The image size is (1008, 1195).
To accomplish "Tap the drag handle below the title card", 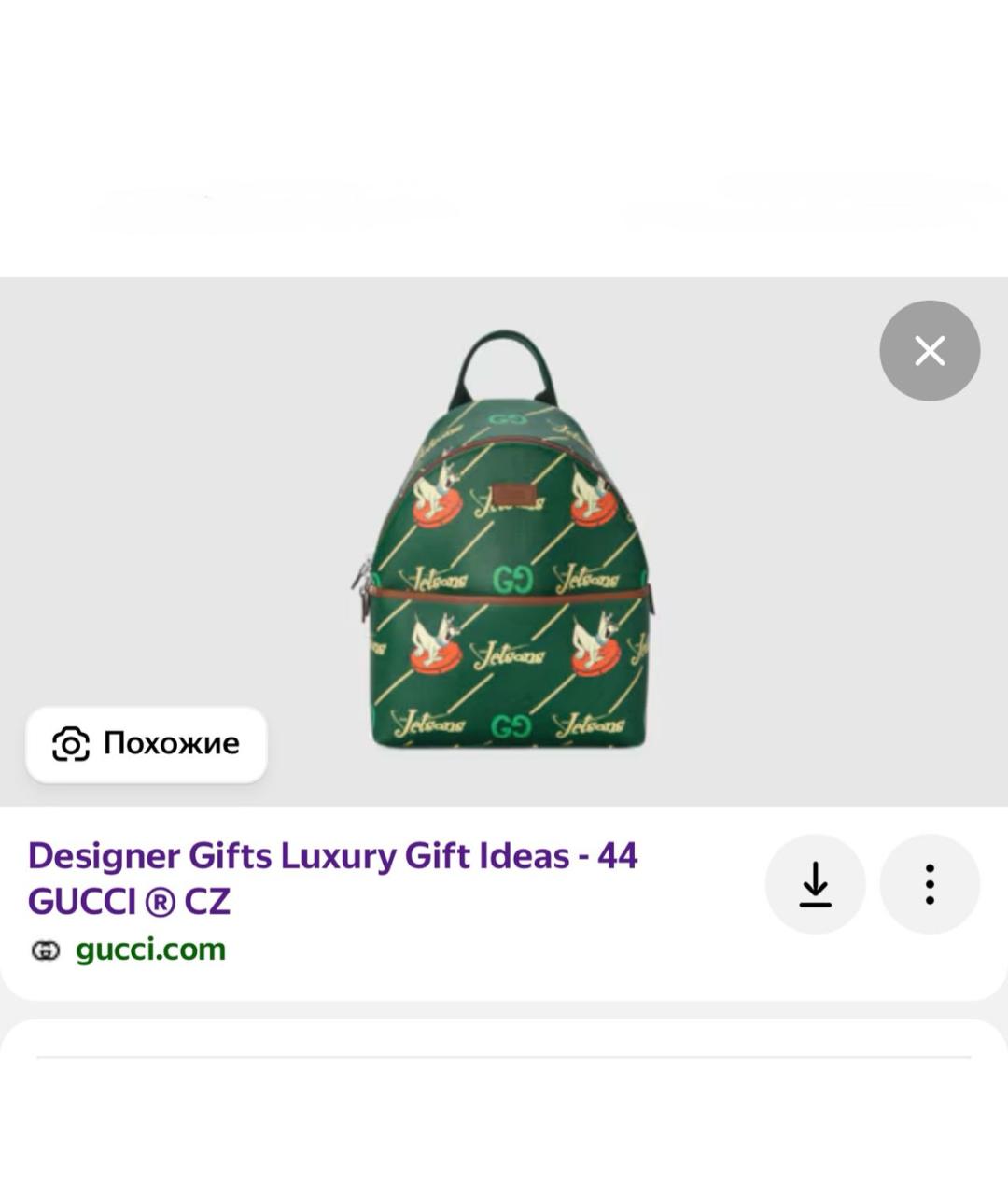I will point(504,1055).
